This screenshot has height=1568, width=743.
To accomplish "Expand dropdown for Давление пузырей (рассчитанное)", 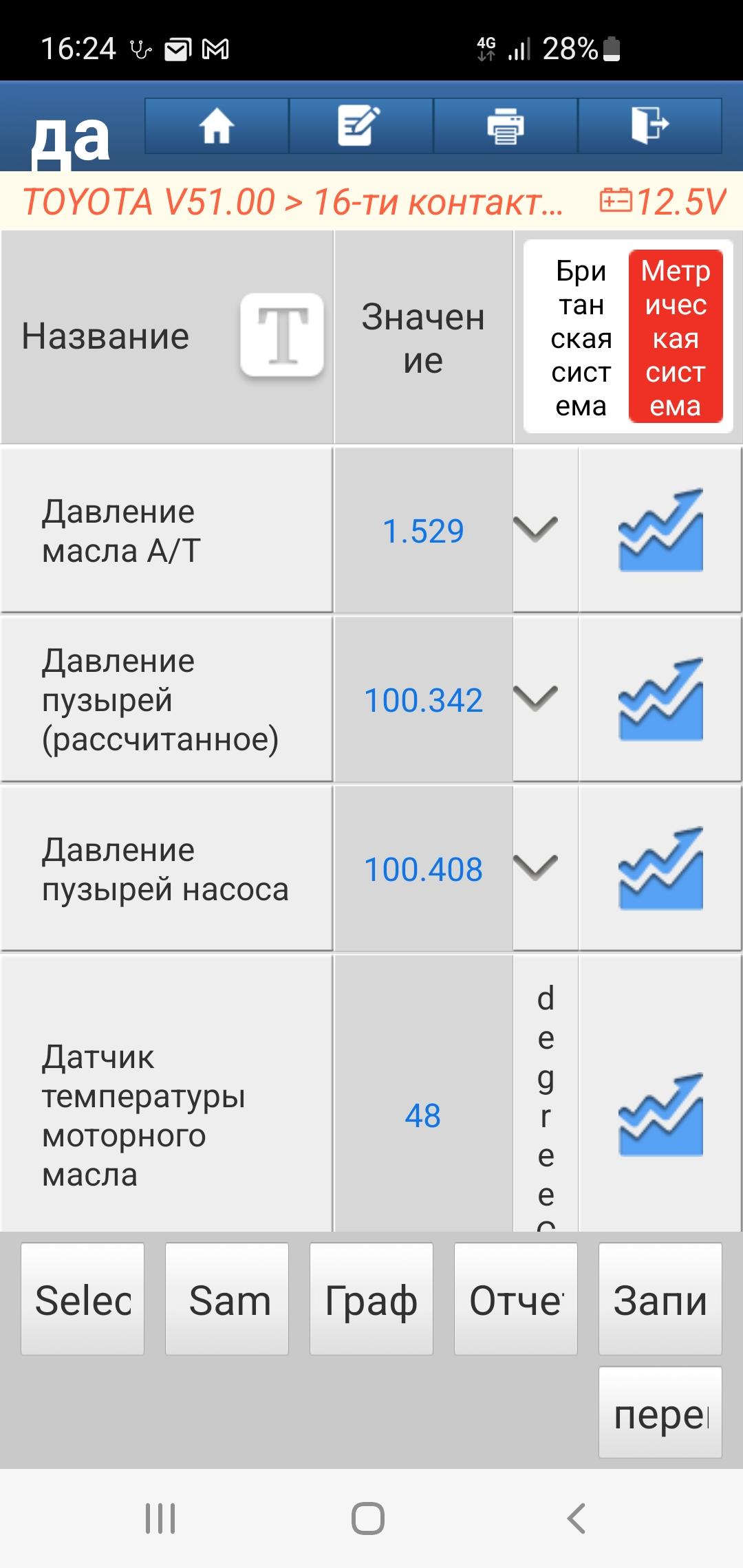I will (x=536, y=698).
